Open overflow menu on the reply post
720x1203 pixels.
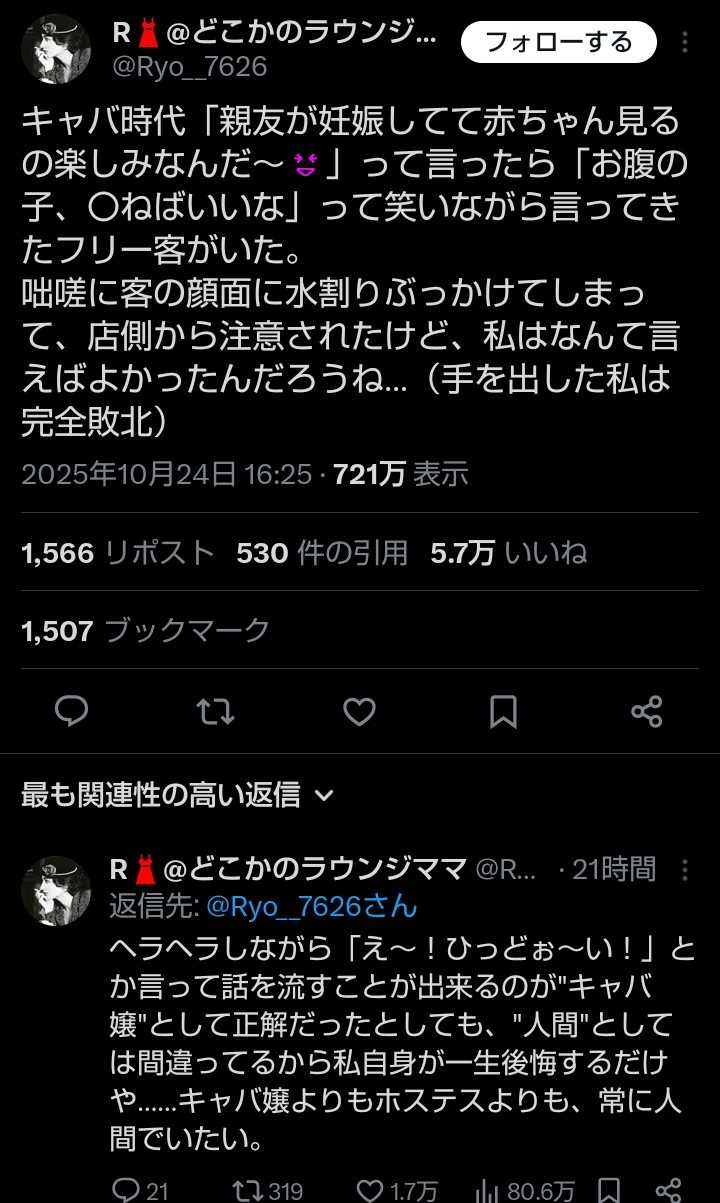(x=685, y=869)
